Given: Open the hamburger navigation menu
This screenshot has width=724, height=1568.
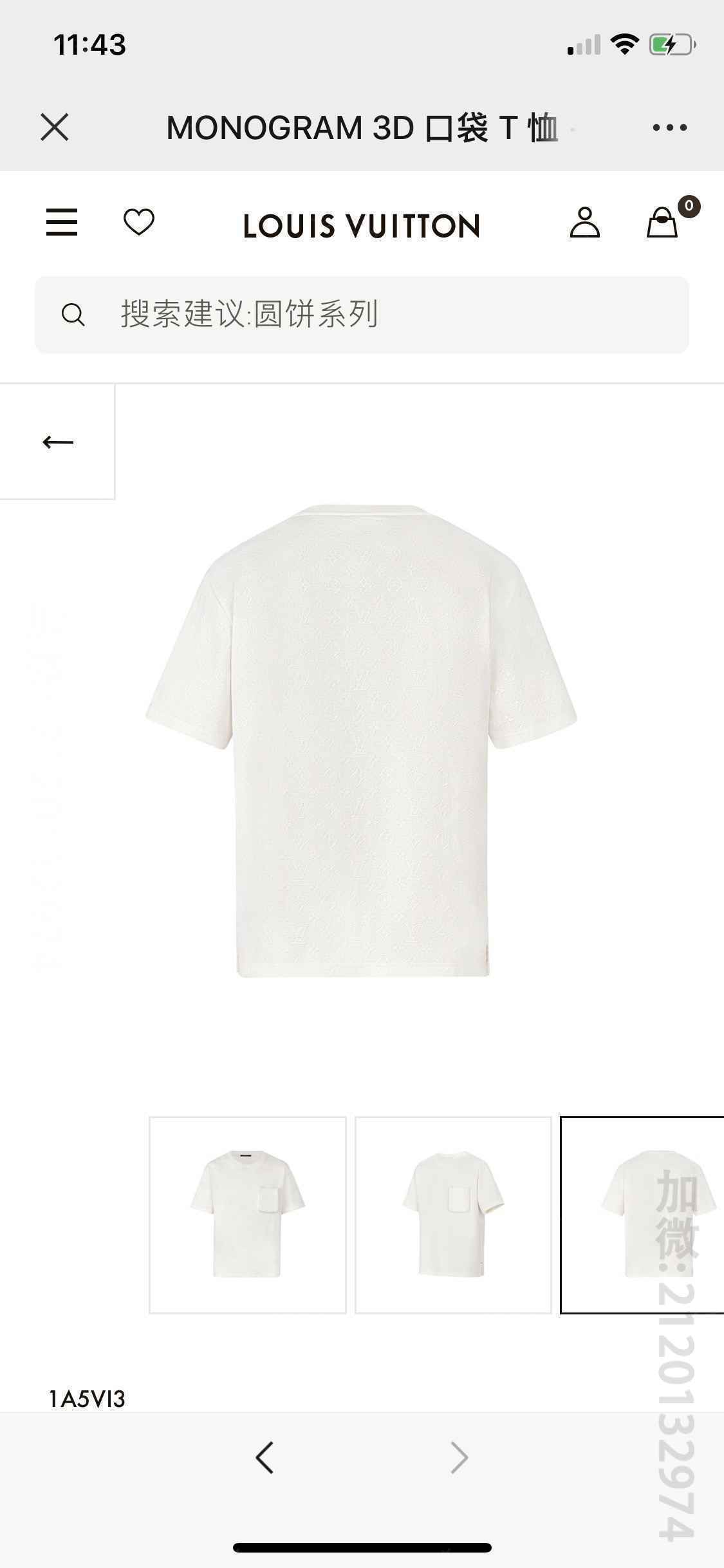Looking at the screenshot, I should tap(62, 223).
